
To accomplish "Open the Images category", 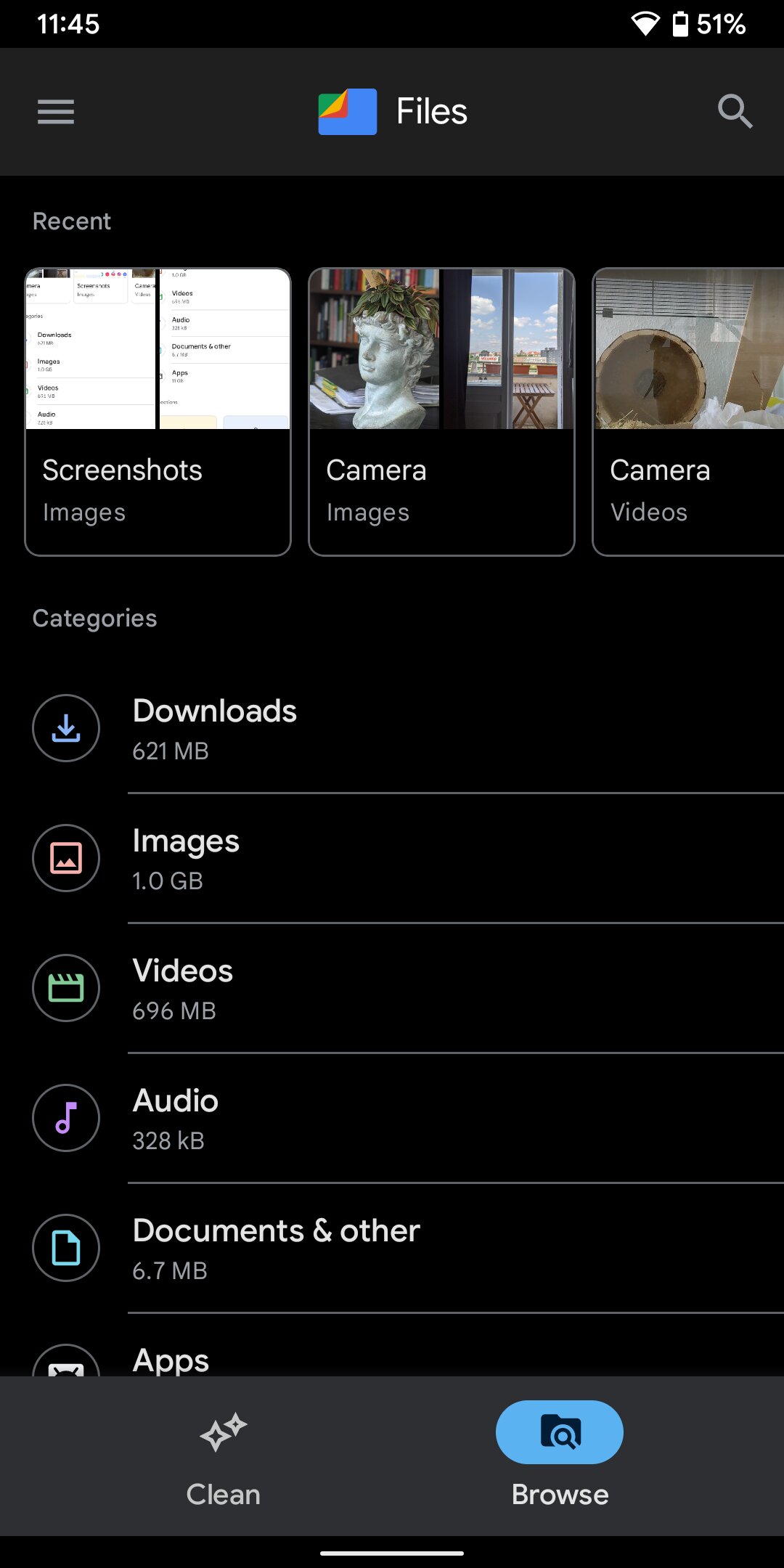I will (392, 859).
